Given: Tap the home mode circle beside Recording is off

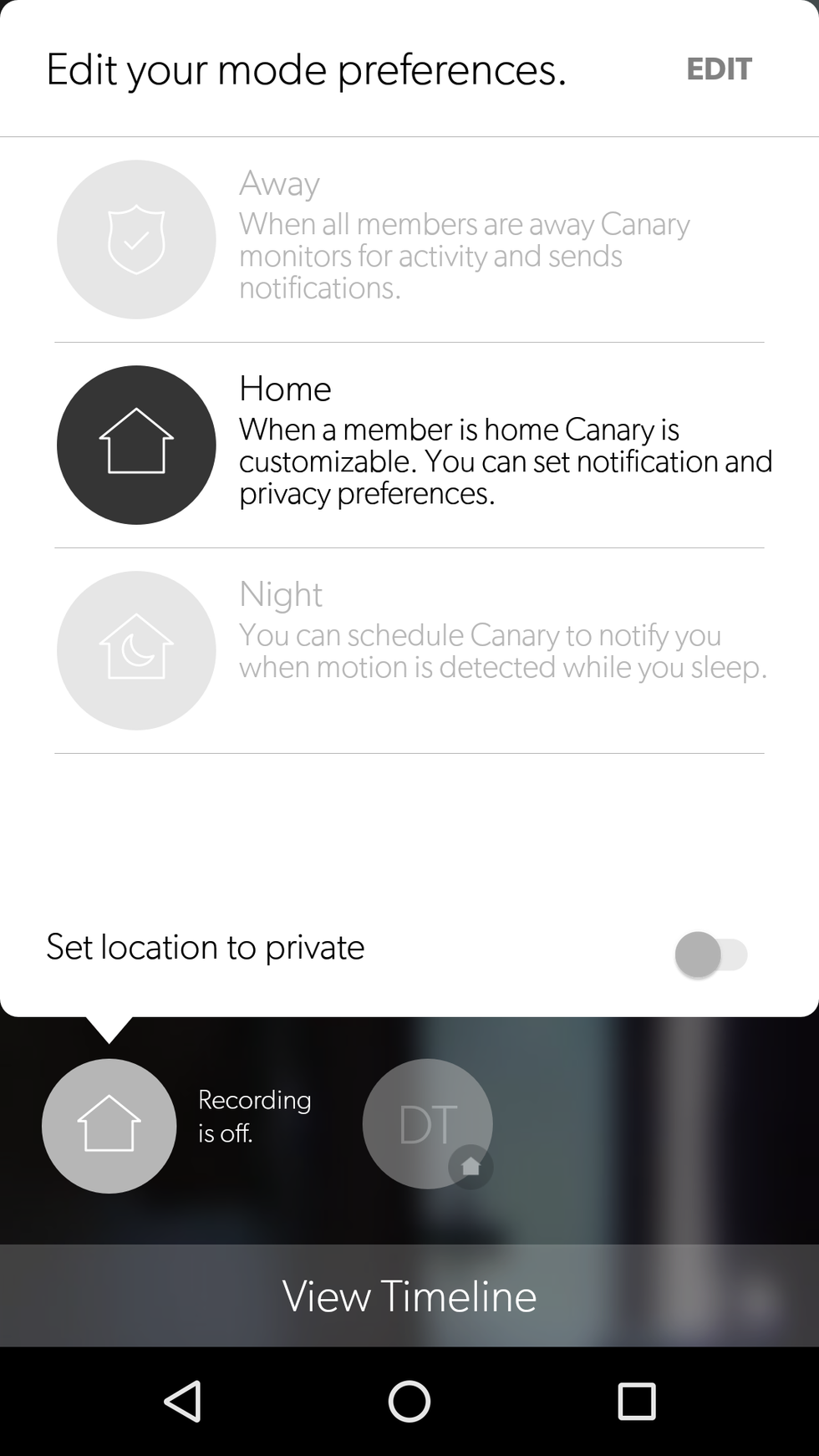Looking at the screenshot, I should click(109, 1125).
